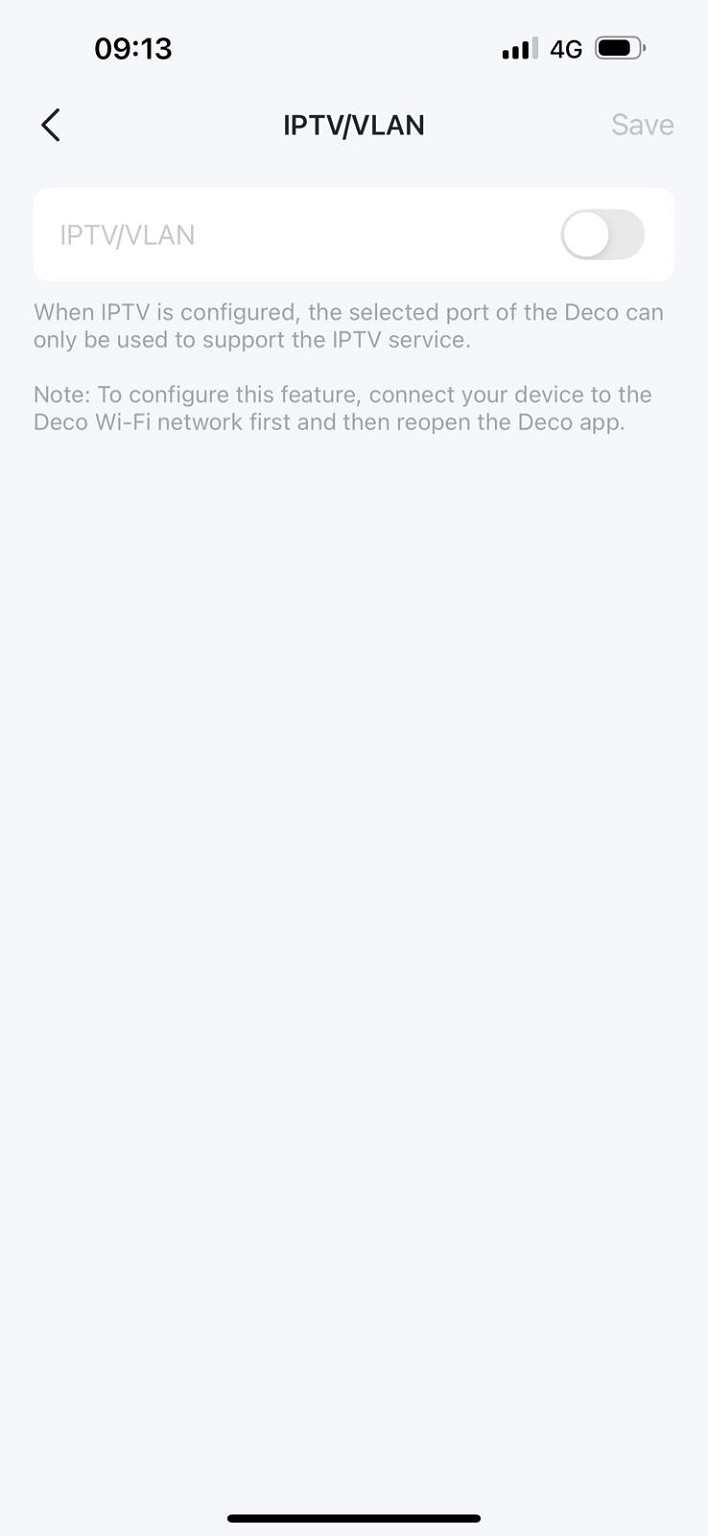Screen dimensions: 708x1536
Task: Tap Save in the top bar
Action: tap(642, 125)
